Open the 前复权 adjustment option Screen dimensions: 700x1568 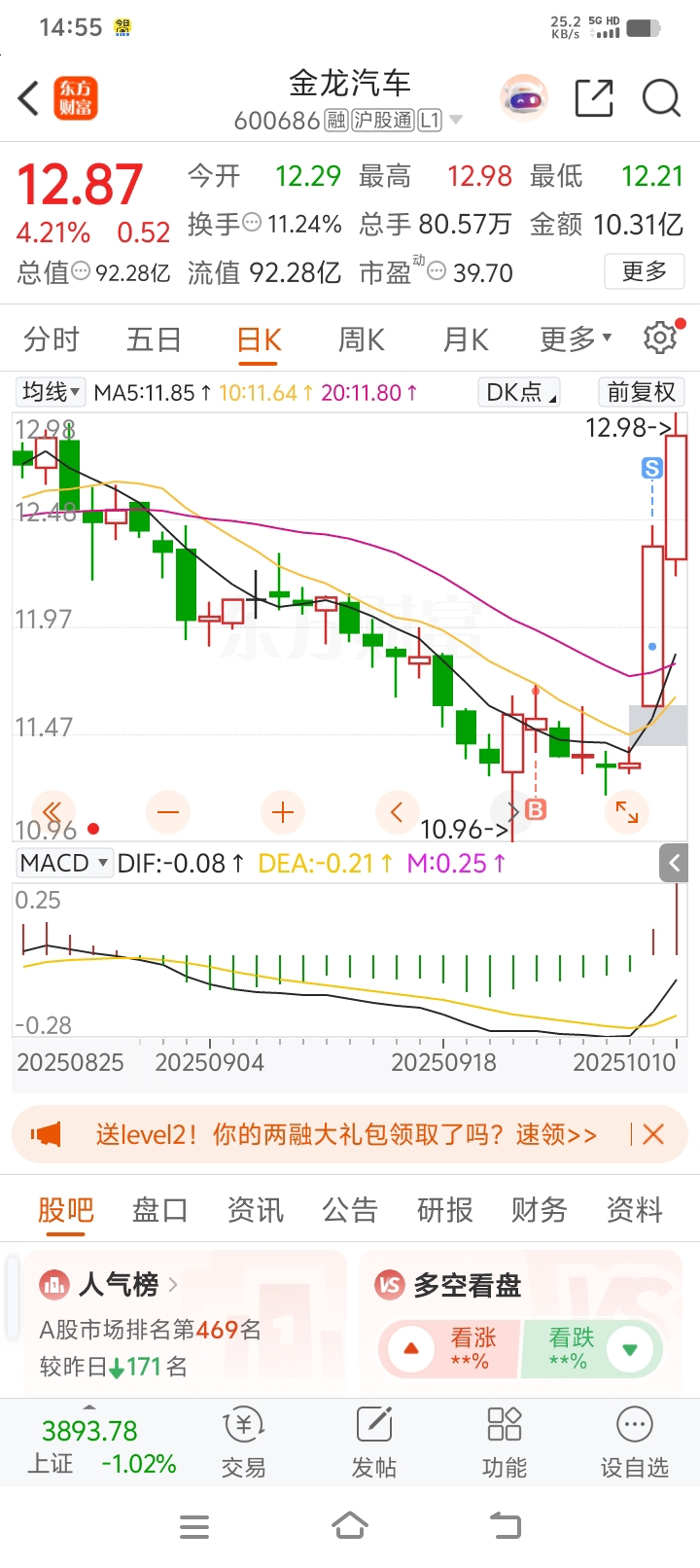point(641,392)
